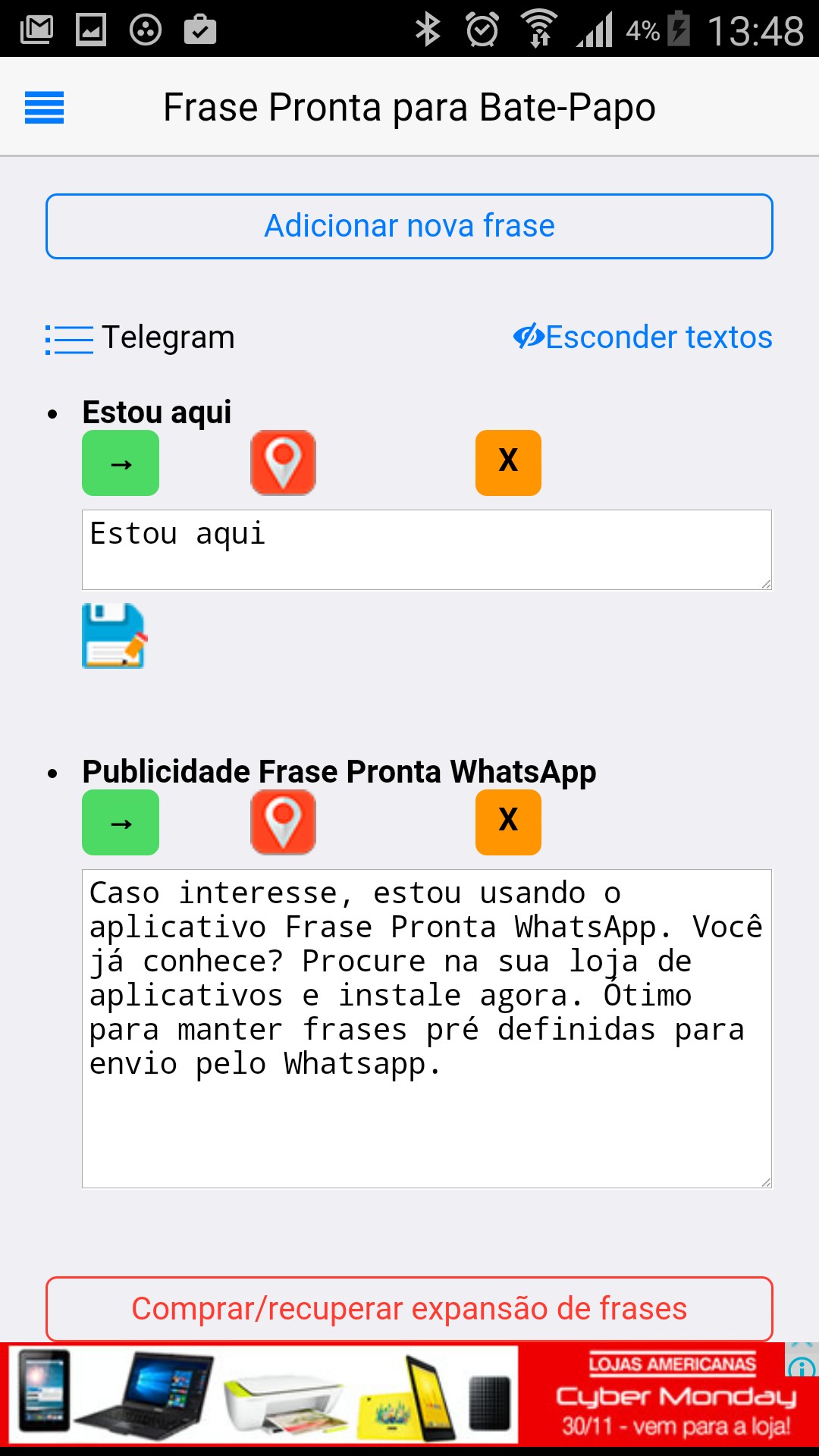819x1456 pixels.
Task: Tap location pin under 'Estou aqui'
Action: [x=283, y=463]
